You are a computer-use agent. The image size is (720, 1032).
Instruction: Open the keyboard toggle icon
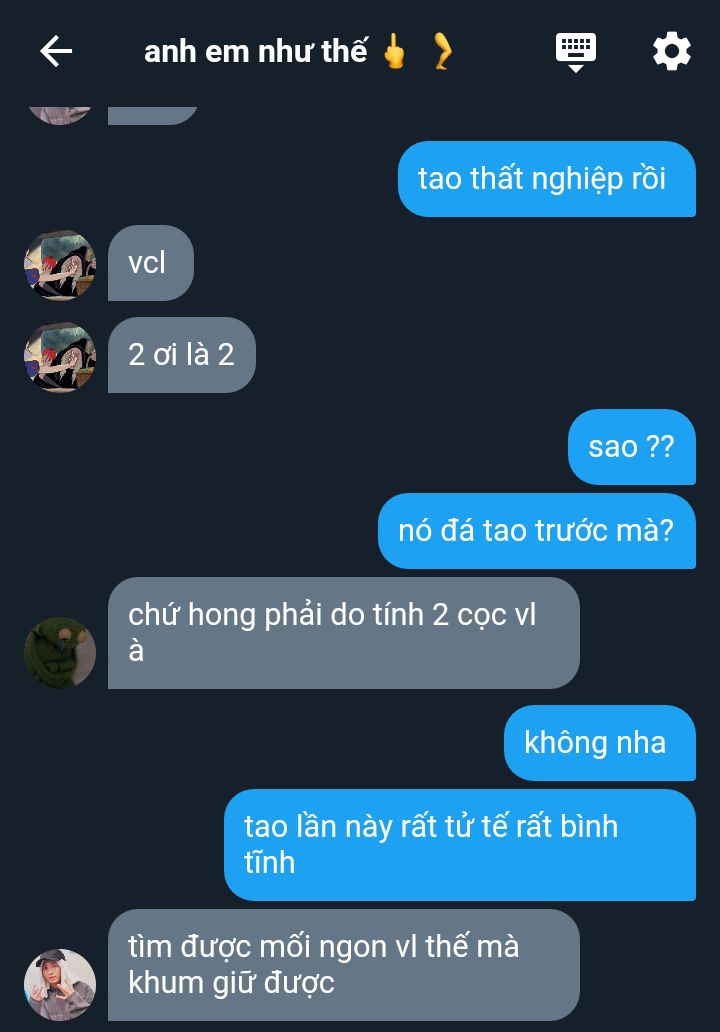(x=576, y=51)
